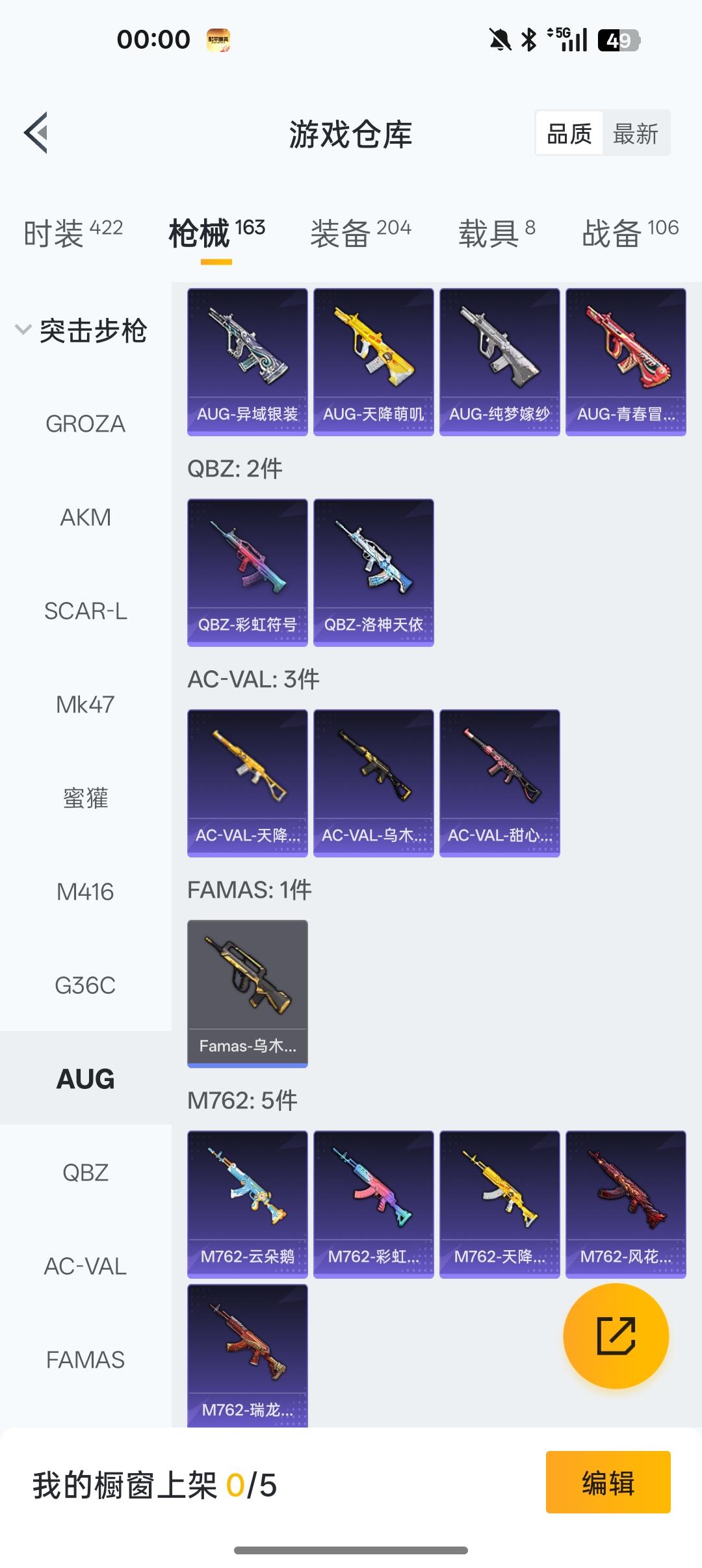Open the 战备 tab

pos(629,233)
